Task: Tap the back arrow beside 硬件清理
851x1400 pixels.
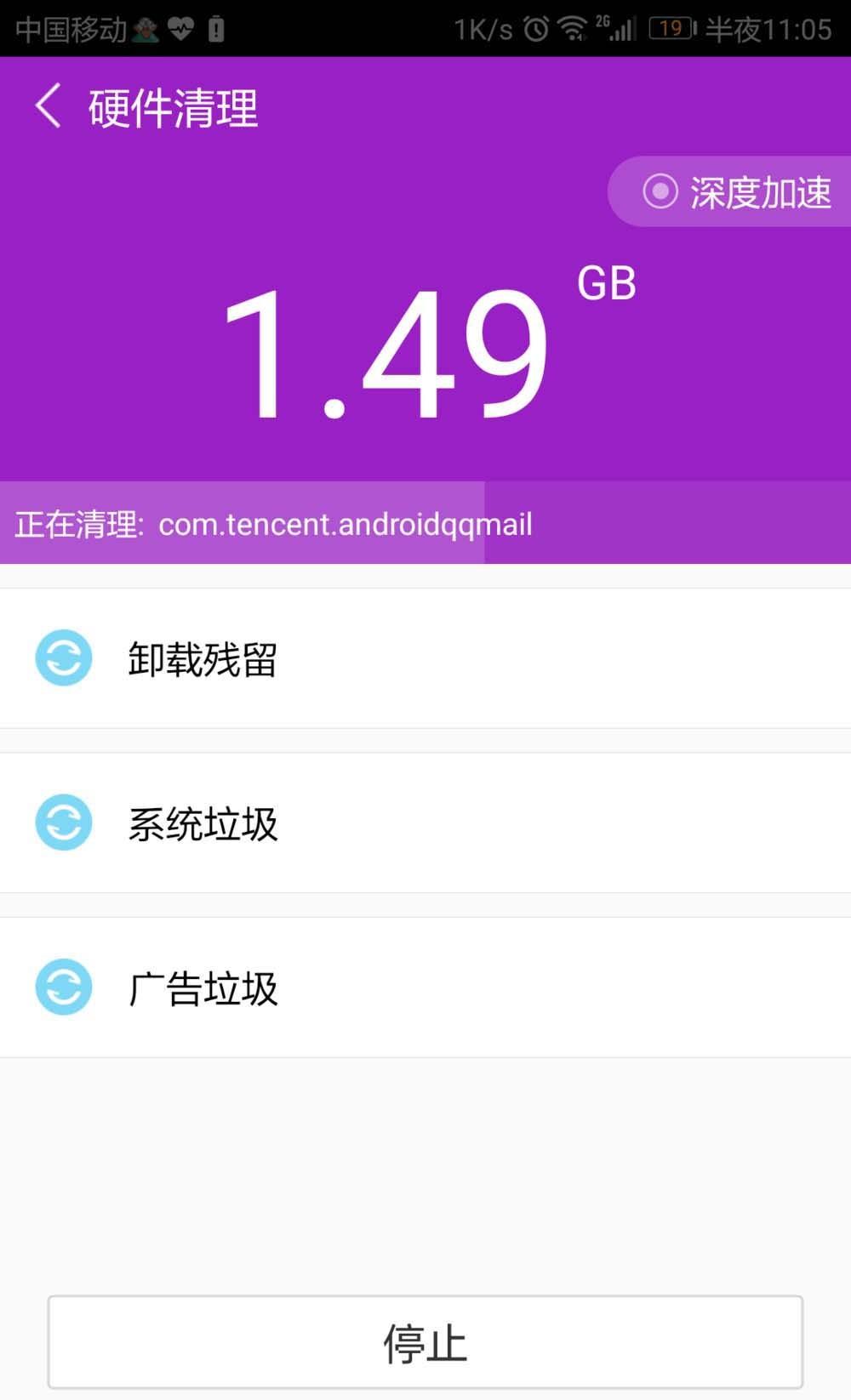Action: tap(47, 105)
